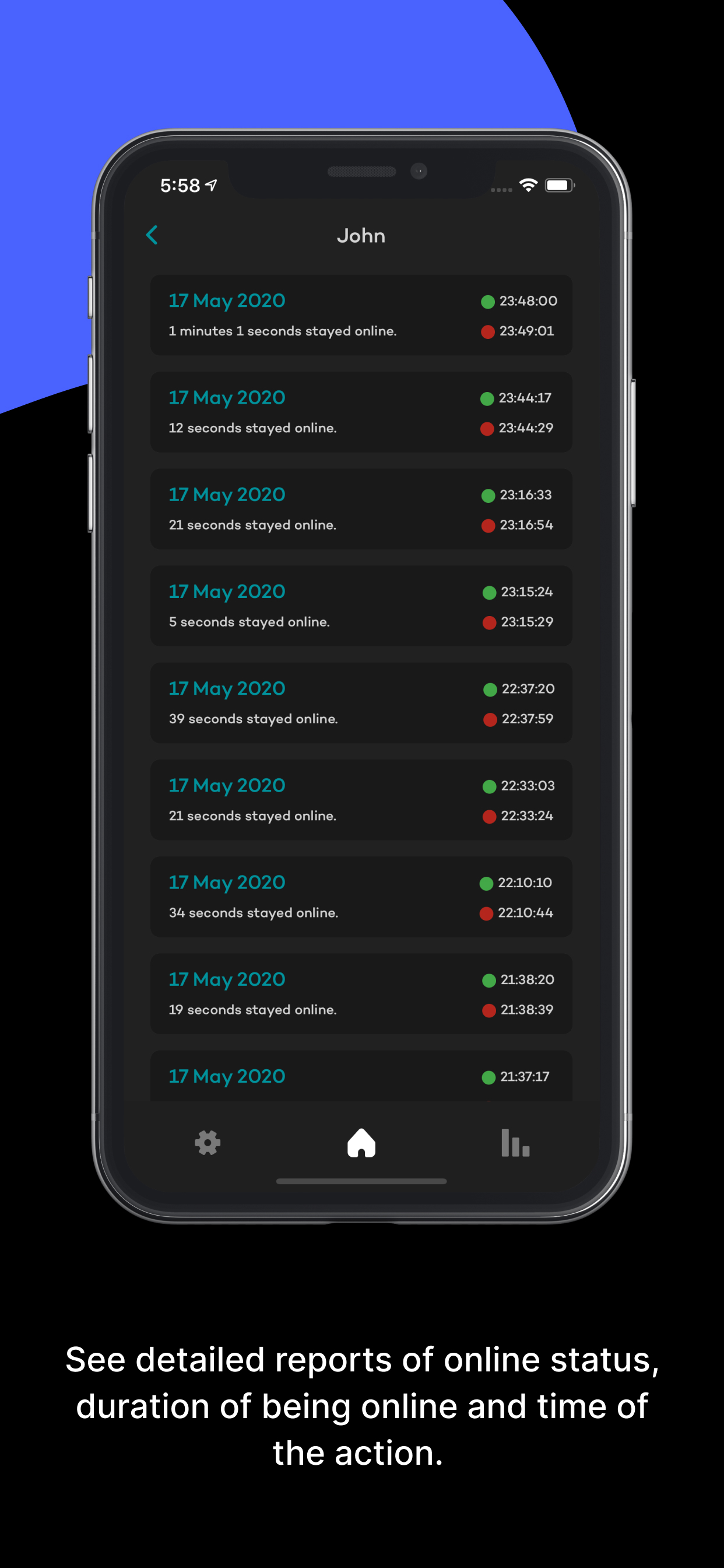Select the Home icon in bottom navigation

tap(361, 1143)
